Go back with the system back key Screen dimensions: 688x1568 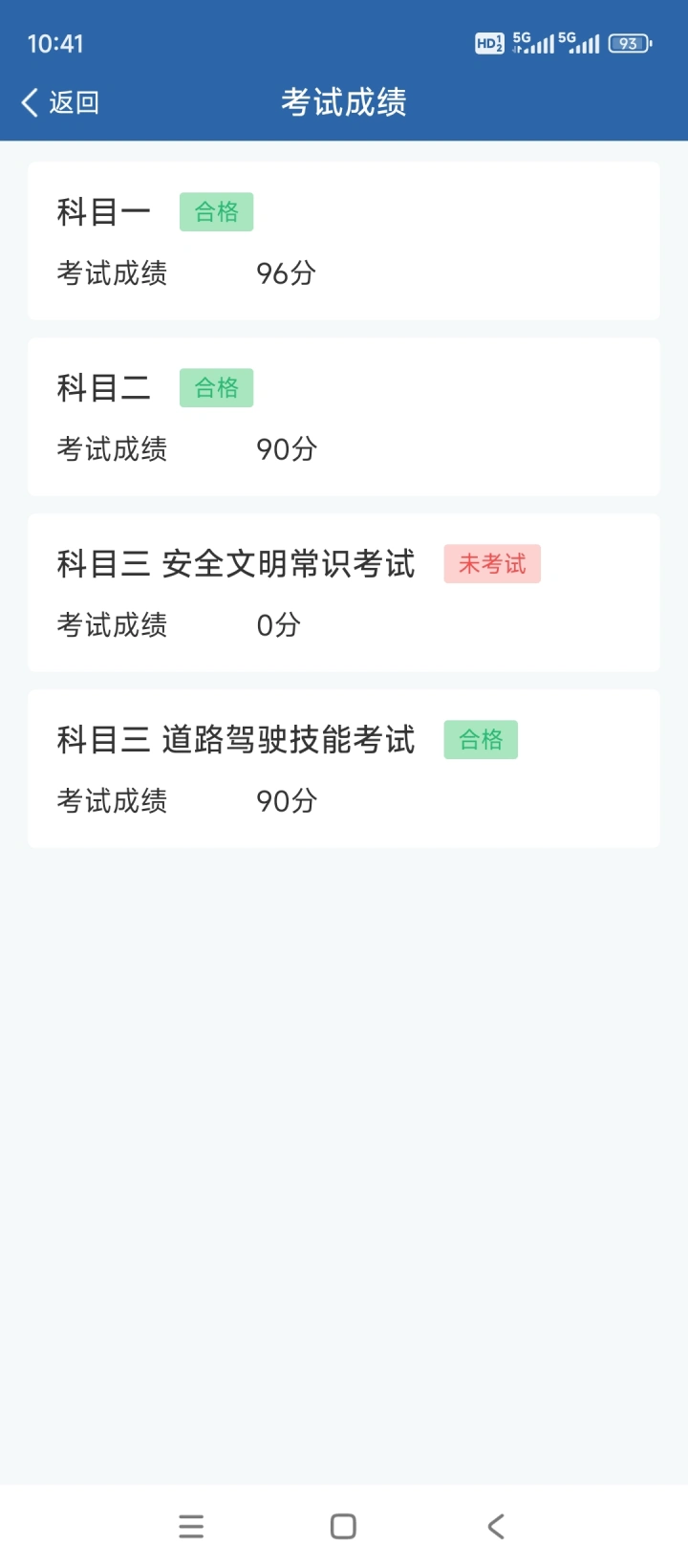pyautogui.click(x=496, y=1526)
